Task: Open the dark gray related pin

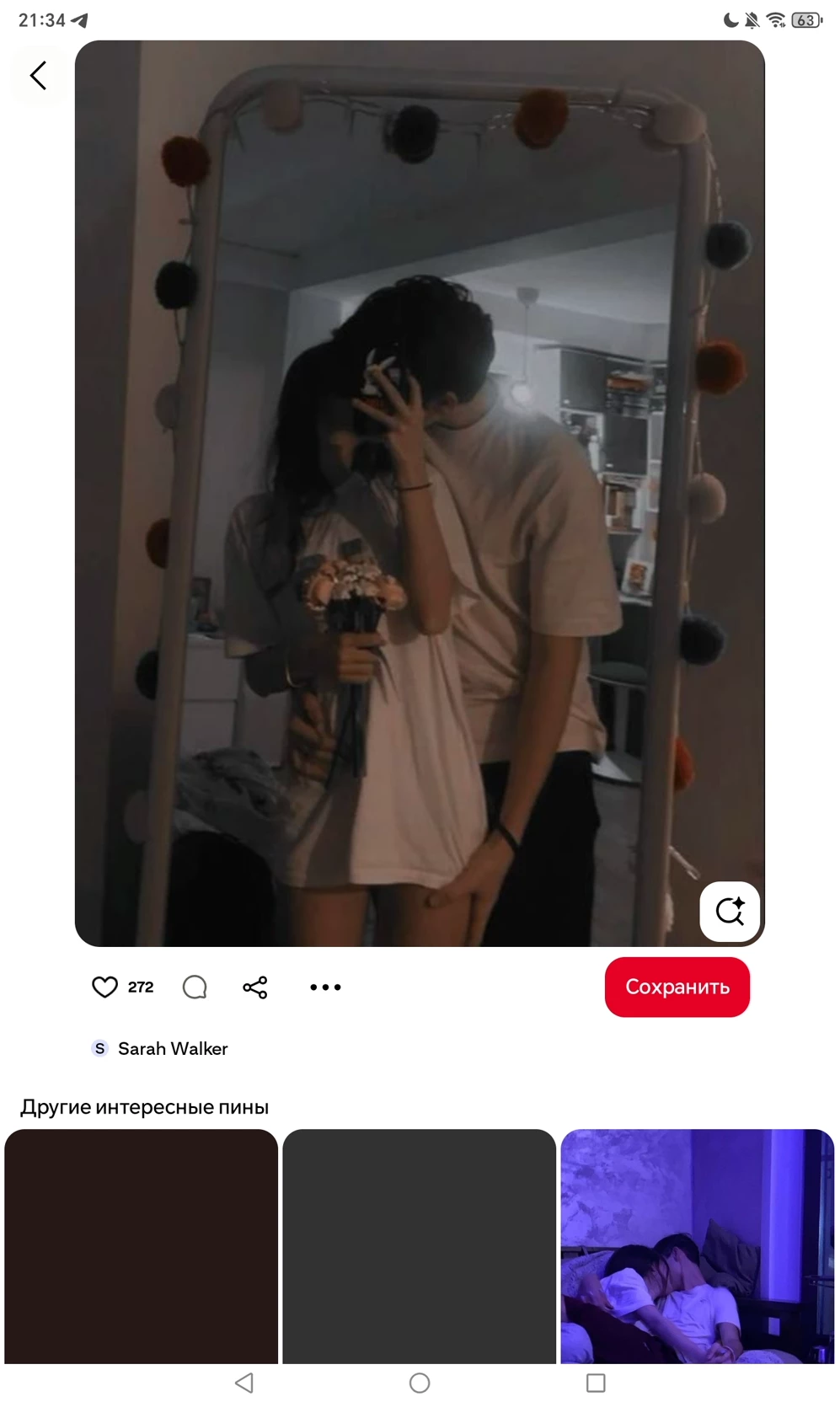Action: click(419, 1245)
